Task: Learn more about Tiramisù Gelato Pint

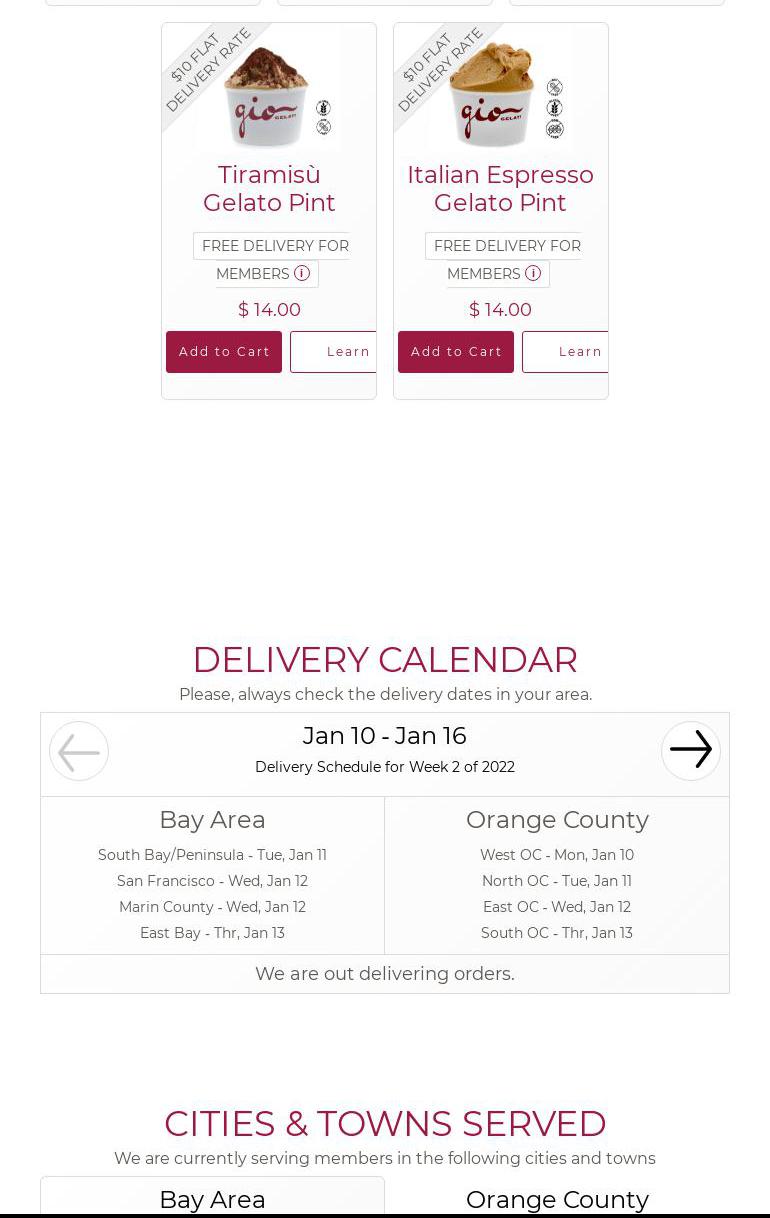Action: [x=334, y=352]
